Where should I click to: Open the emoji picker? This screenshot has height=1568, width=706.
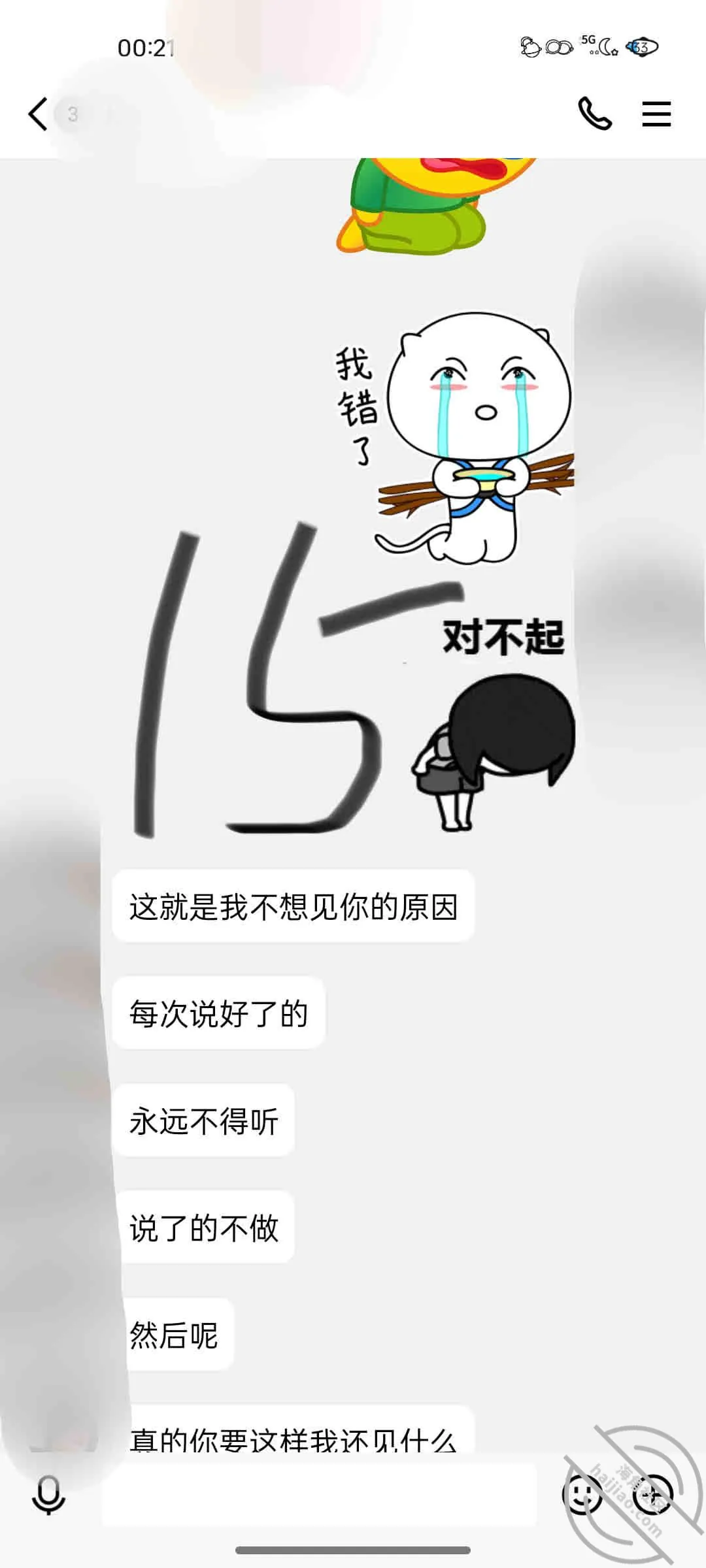click(582, 1495)
